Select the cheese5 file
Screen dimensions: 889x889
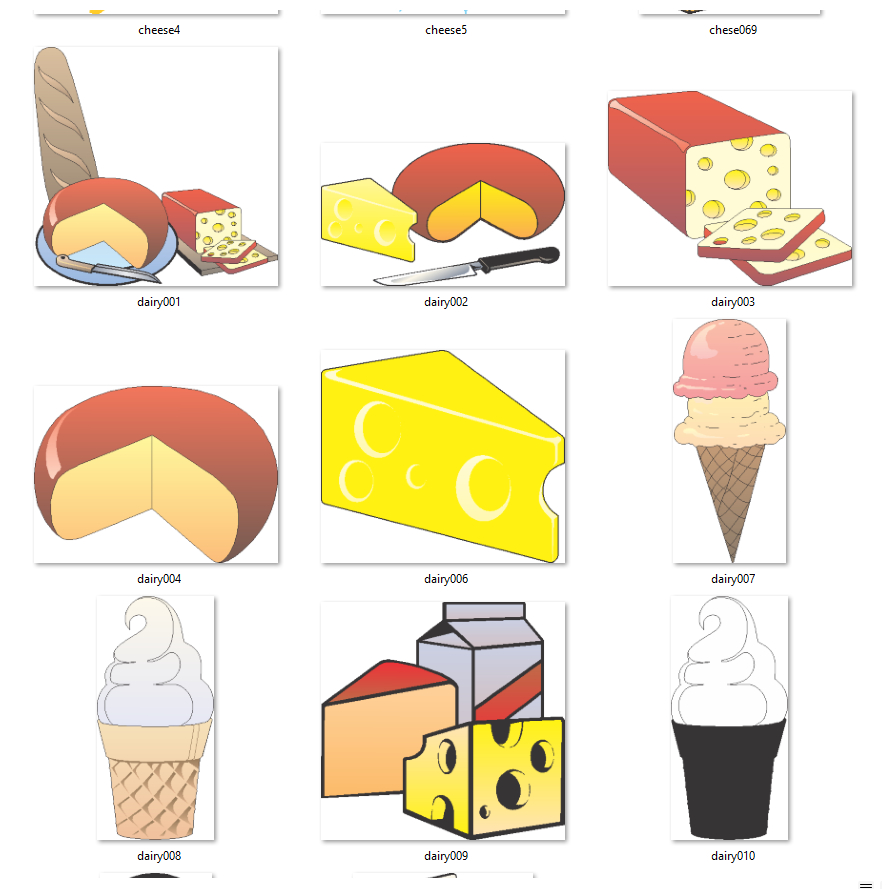445,29
